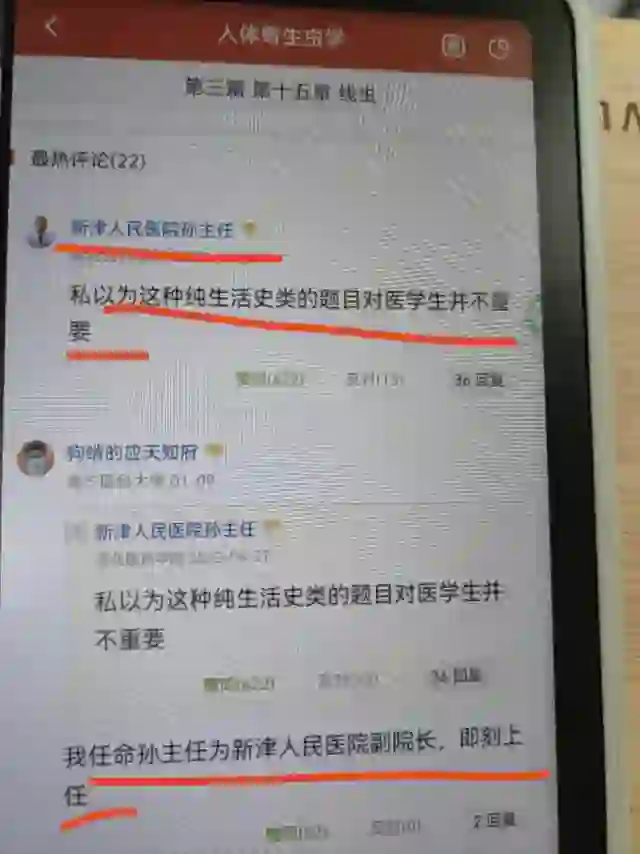View 36 replies under the first comment
This screenshot has width=640, height=854.
pyautogui.click(x=479, y=380)
